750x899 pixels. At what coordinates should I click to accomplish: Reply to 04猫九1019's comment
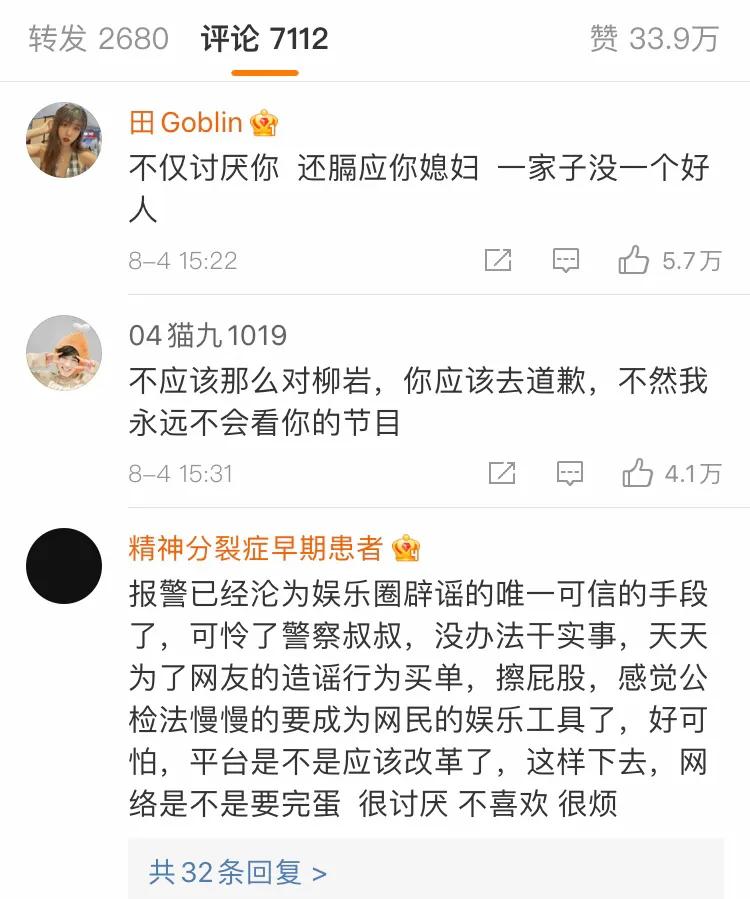(569, 473)
